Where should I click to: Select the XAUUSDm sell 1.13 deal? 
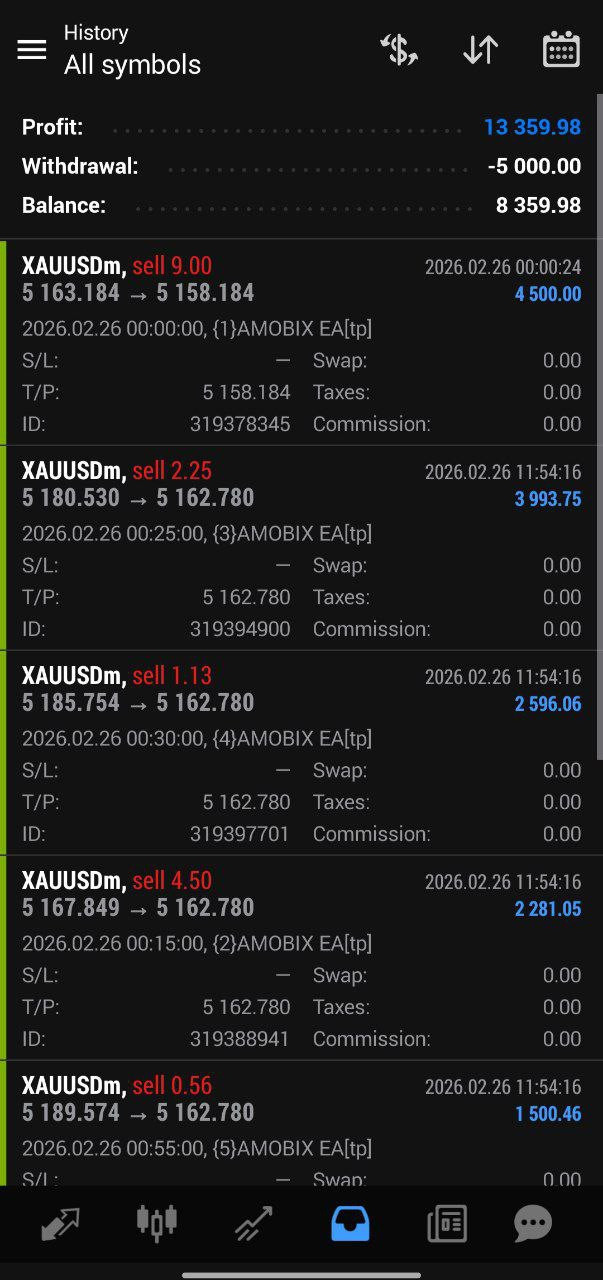coord(300,752)
